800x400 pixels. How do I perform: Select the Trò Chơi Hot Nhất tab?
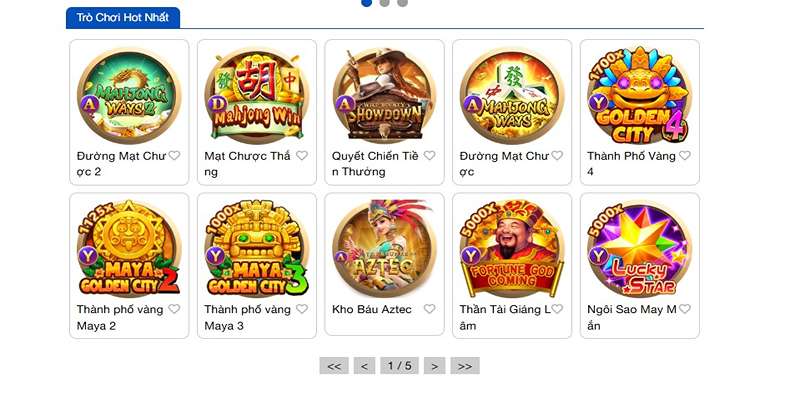(x=123, y=18)
